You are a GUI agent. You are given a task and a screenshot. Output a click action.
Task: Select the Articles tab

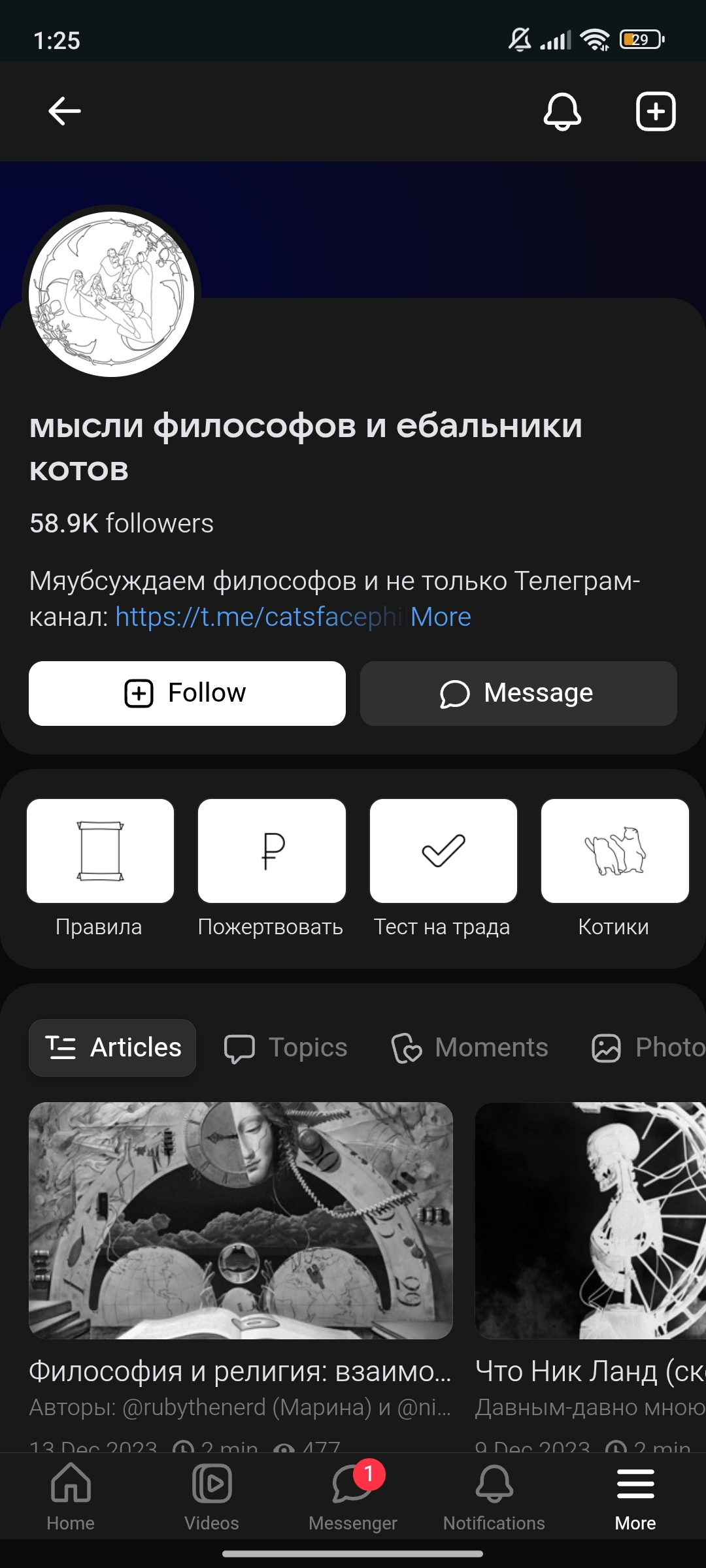[112, 1048]
